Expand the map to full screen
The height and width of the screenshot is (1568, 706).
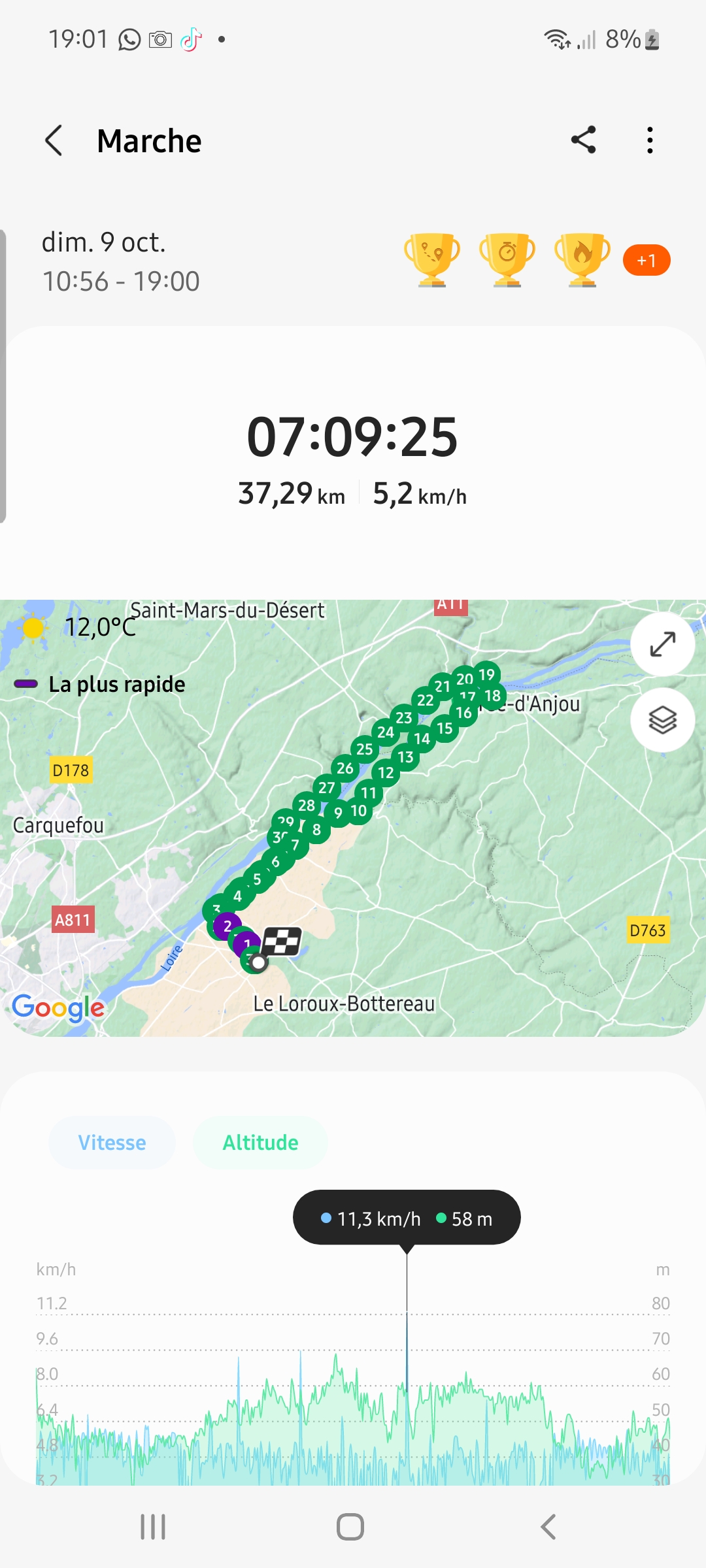click(662, 644)
